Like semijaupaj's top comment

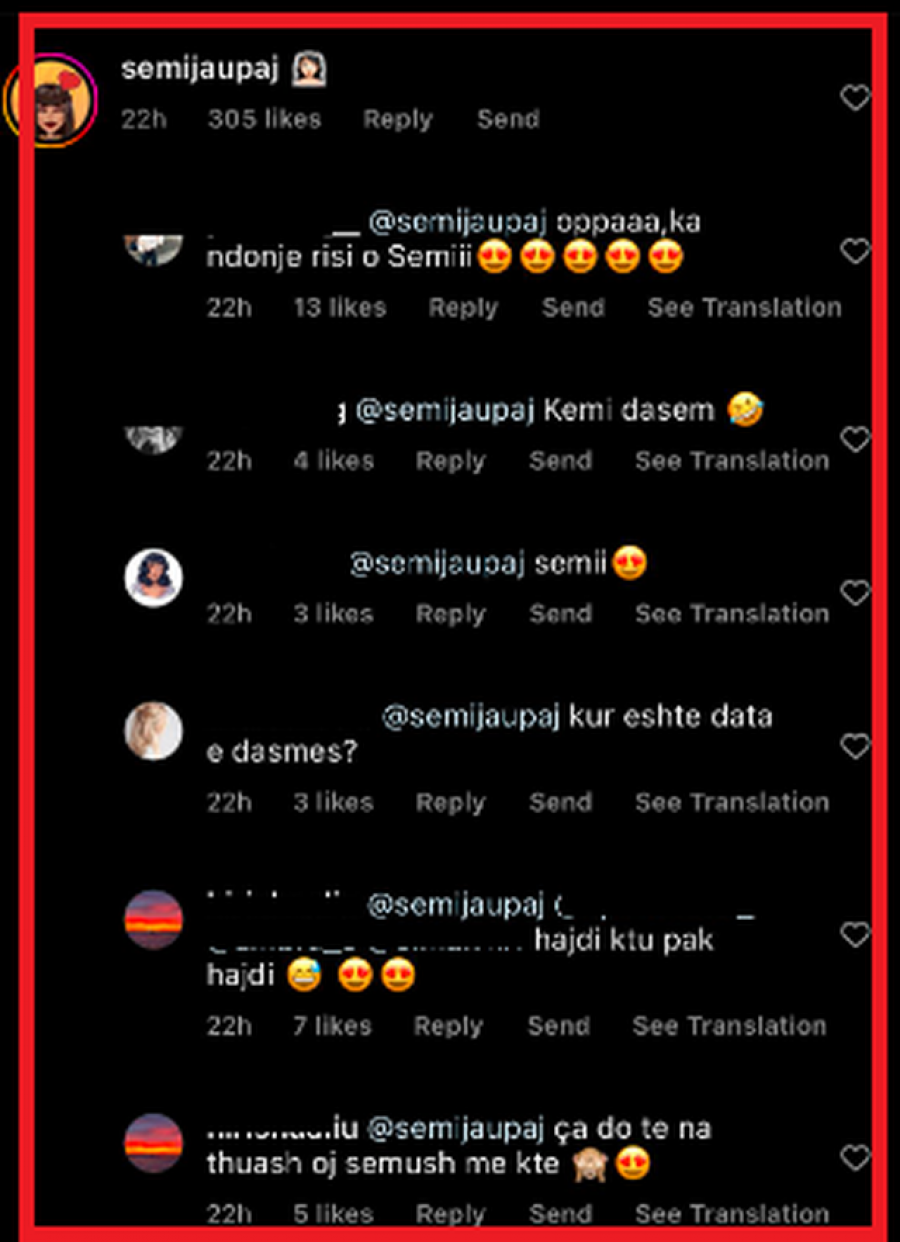coord(855,98)
